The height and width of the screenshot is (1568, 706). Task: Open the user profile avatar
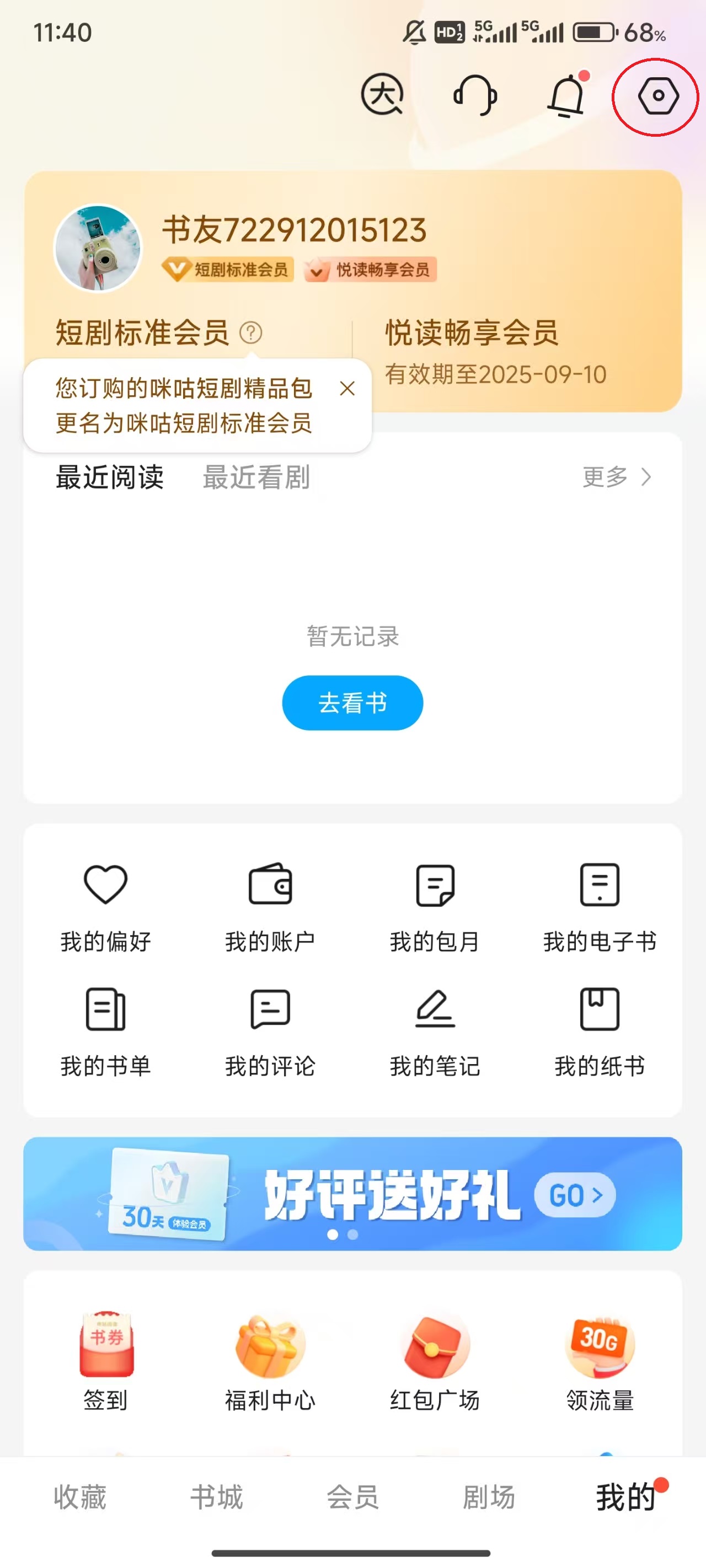click(98, 246)
